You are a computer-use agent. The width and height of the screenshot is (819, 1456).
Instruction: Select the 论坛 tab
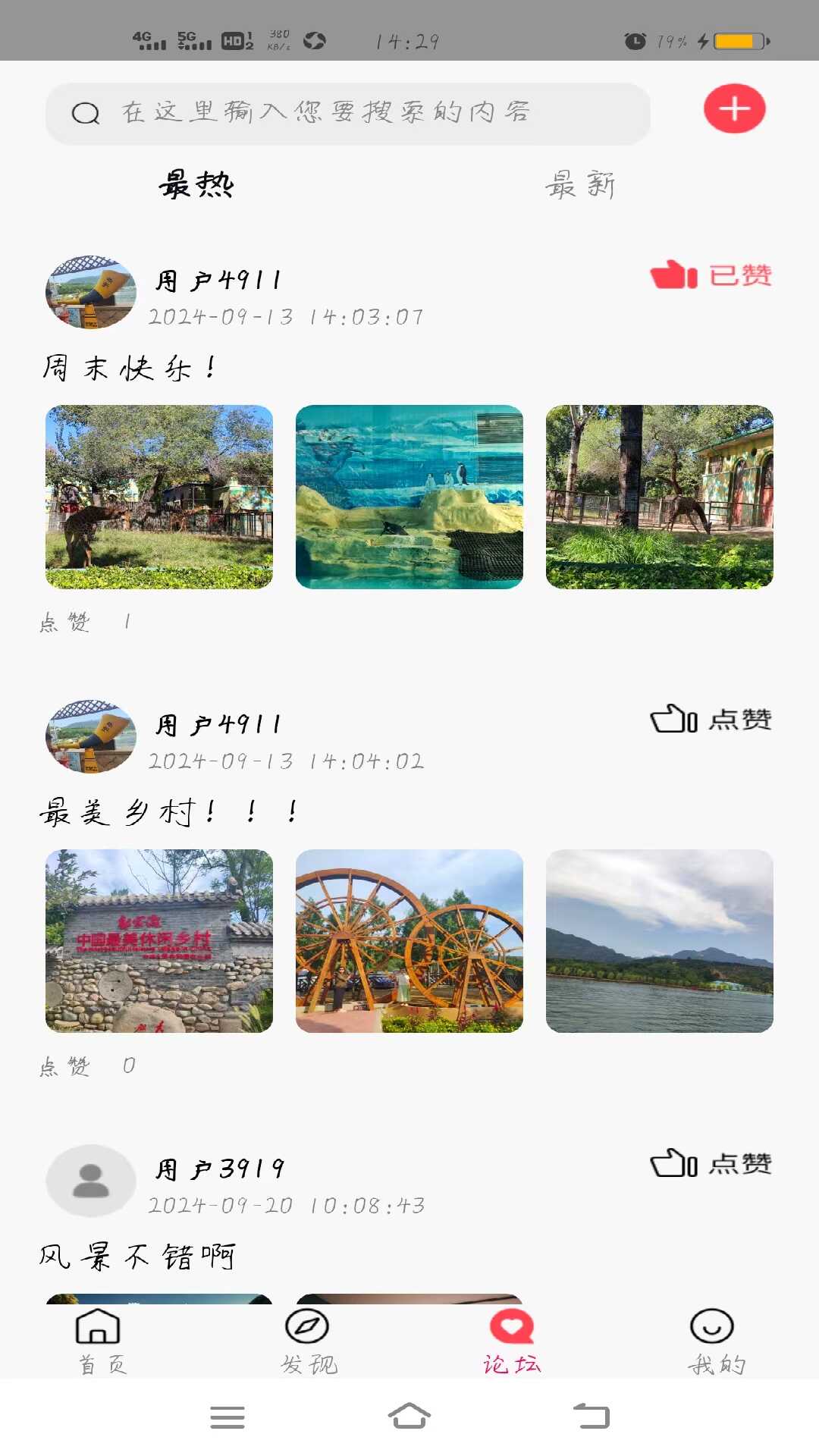pyautogui.click(x=512, y=1341)
